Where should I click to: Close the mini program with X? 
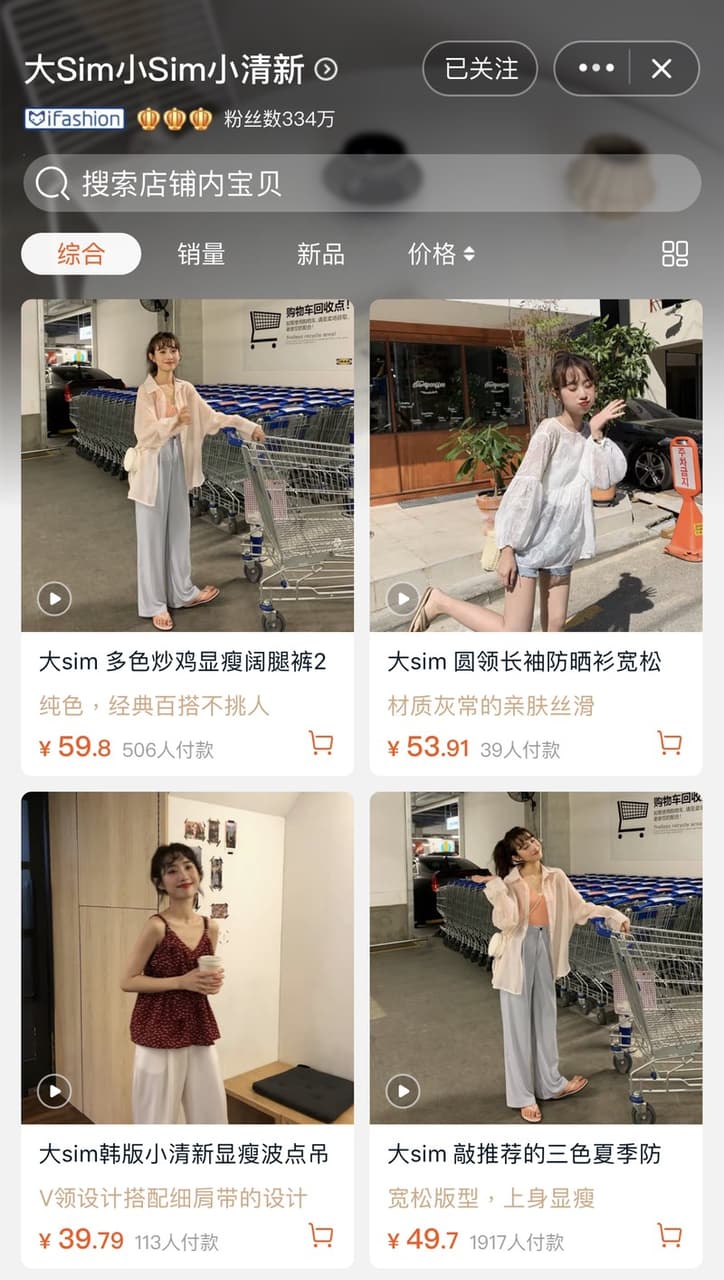(662, 68)
